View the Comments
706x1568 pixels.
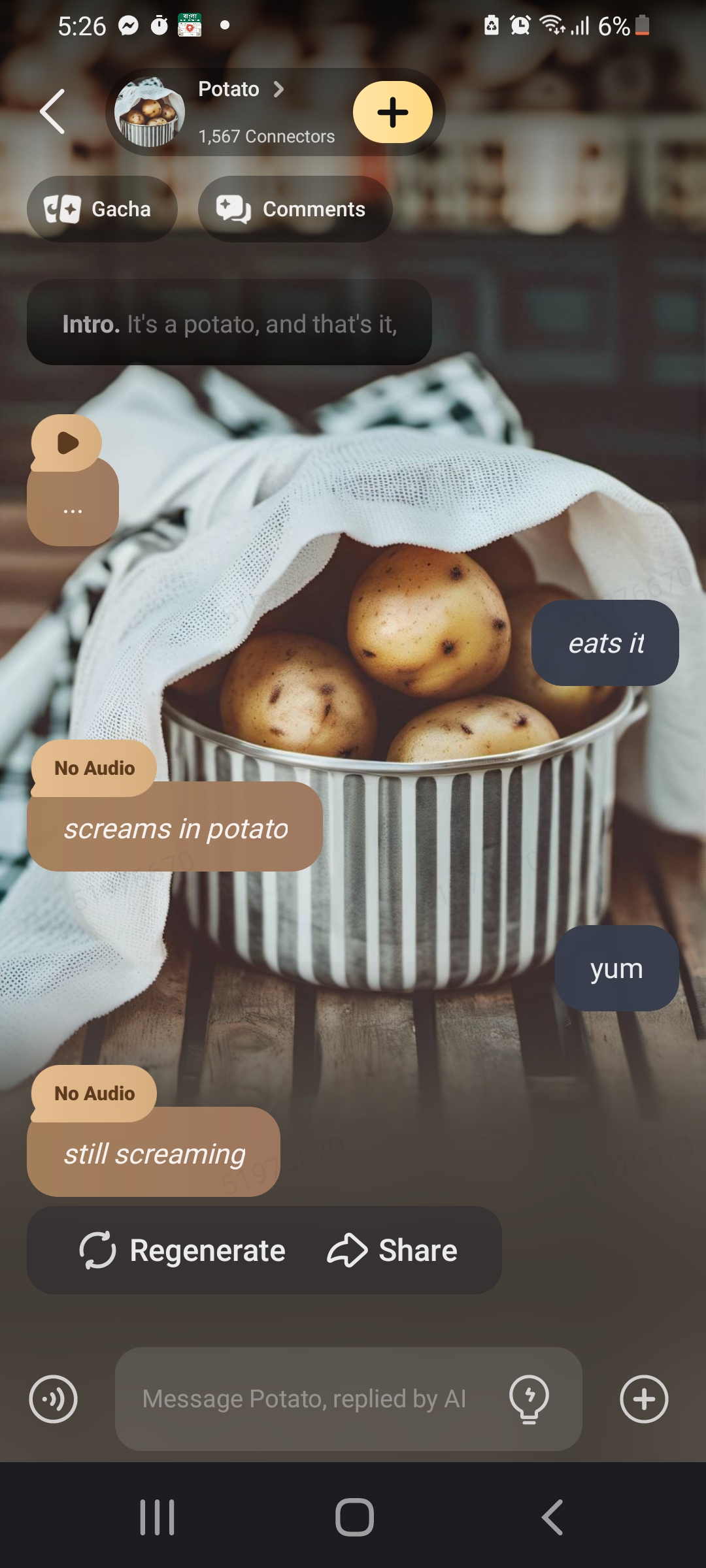(x=295, y=209)
